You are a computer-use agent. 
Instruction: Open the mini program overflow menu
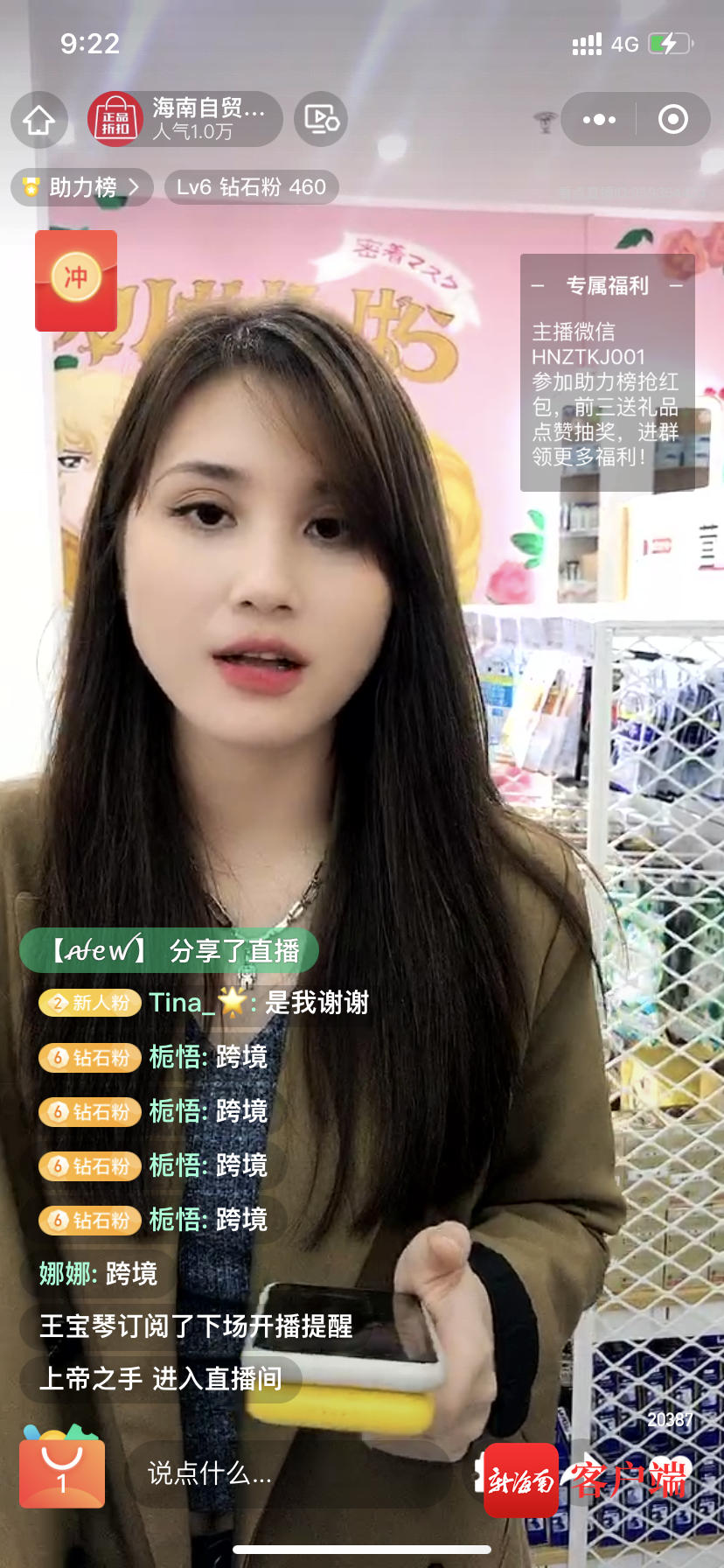[x=599, y=119]
